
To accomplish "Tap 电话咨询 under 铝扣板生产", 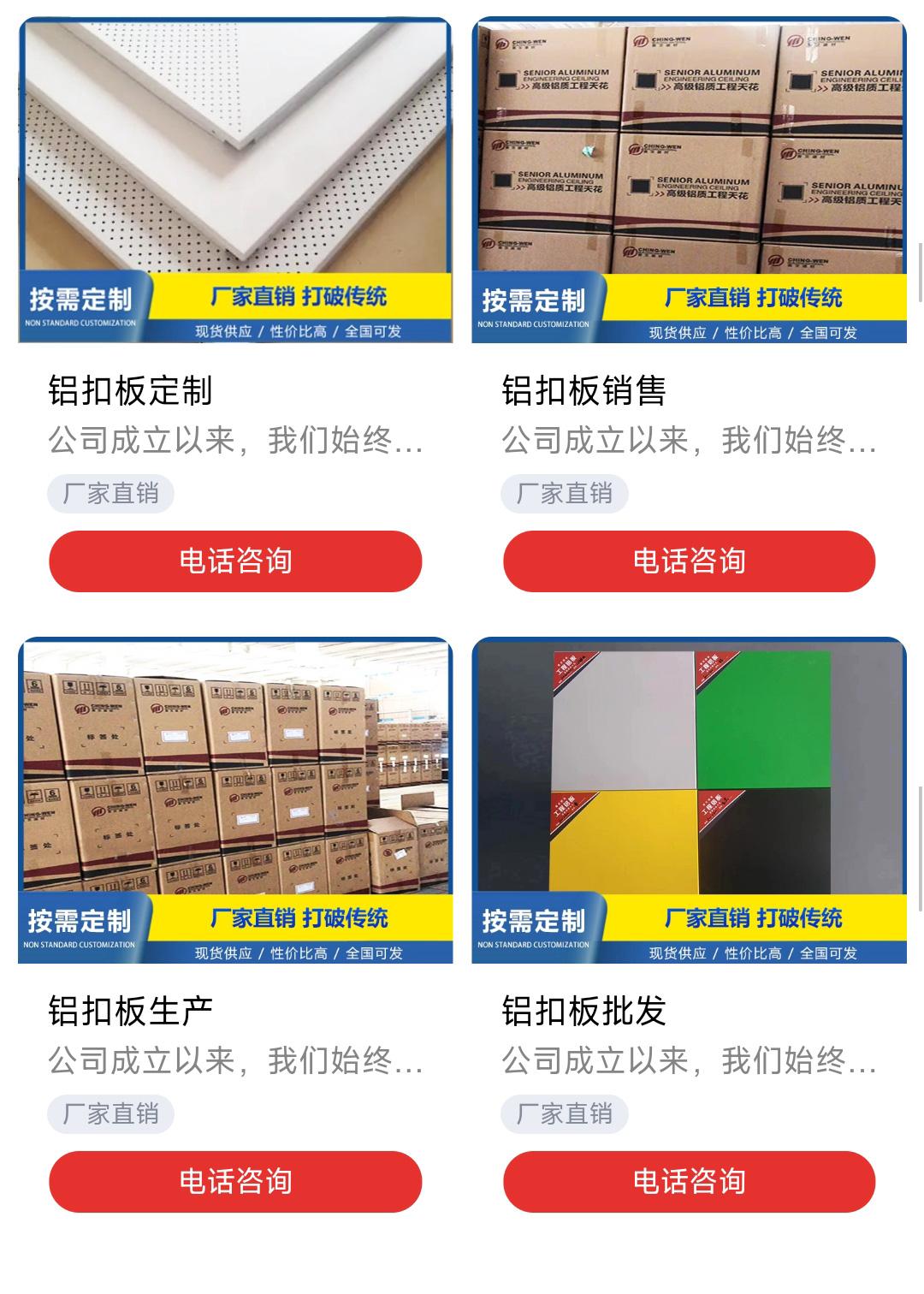I will point(235,1182).
